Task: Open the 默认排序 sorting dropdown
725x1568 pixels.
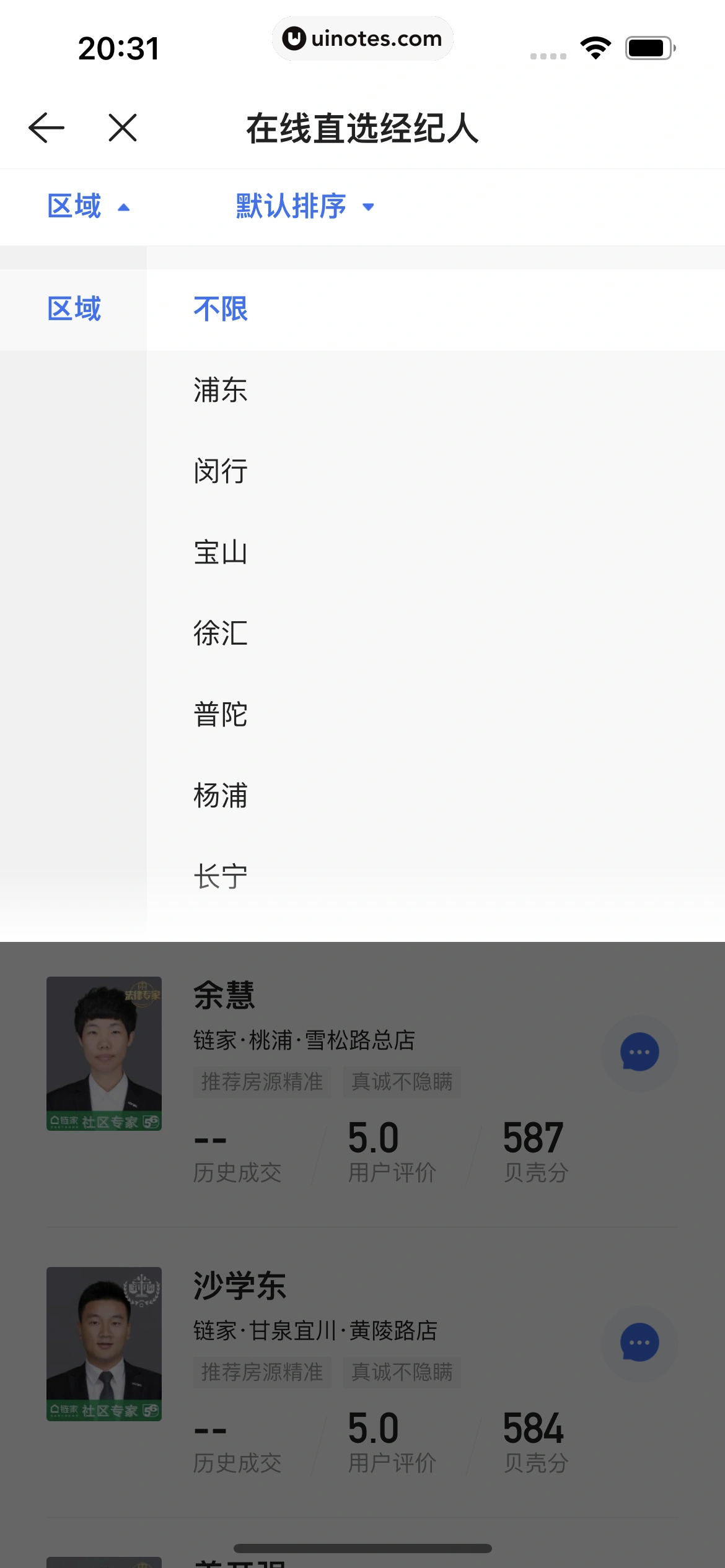Action: click(304, 206)
